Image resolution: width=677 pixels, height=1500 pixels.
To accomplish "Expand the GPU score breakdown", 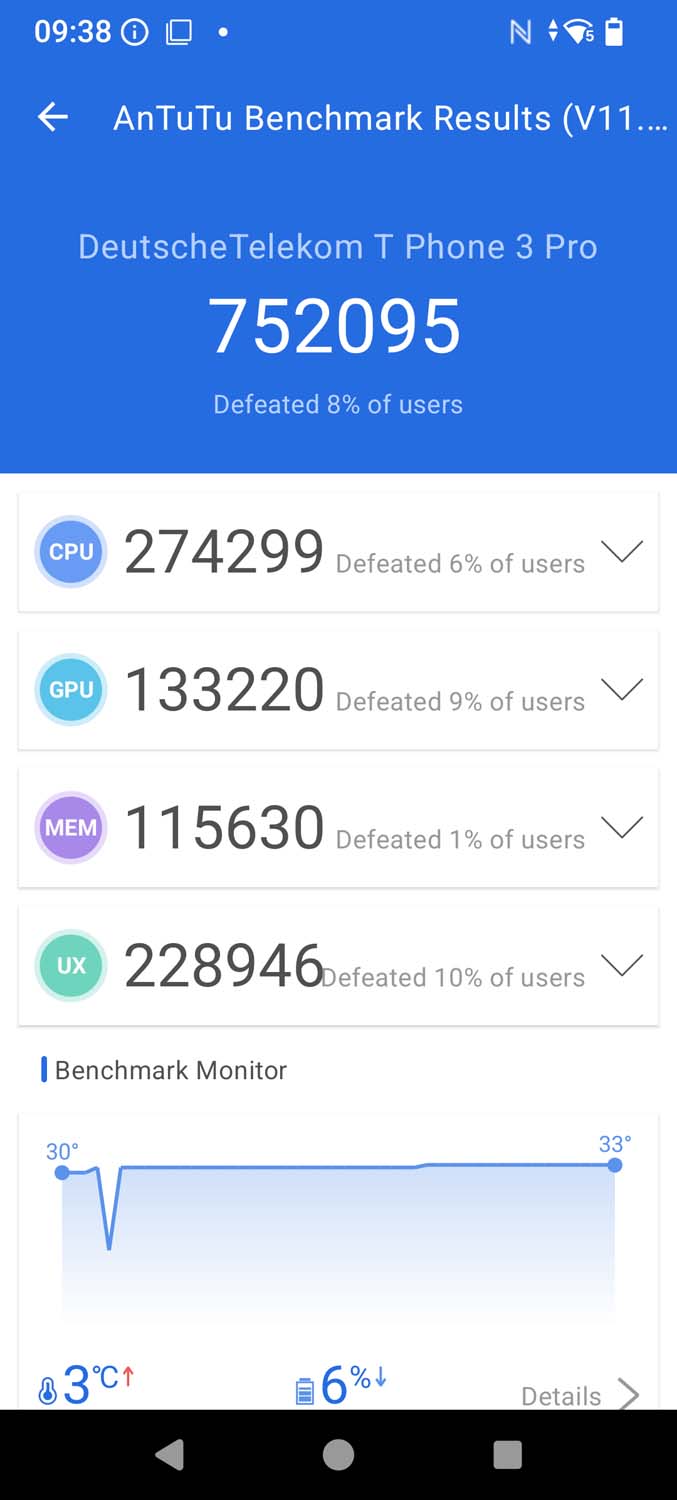I will click(x=621, y=690).
